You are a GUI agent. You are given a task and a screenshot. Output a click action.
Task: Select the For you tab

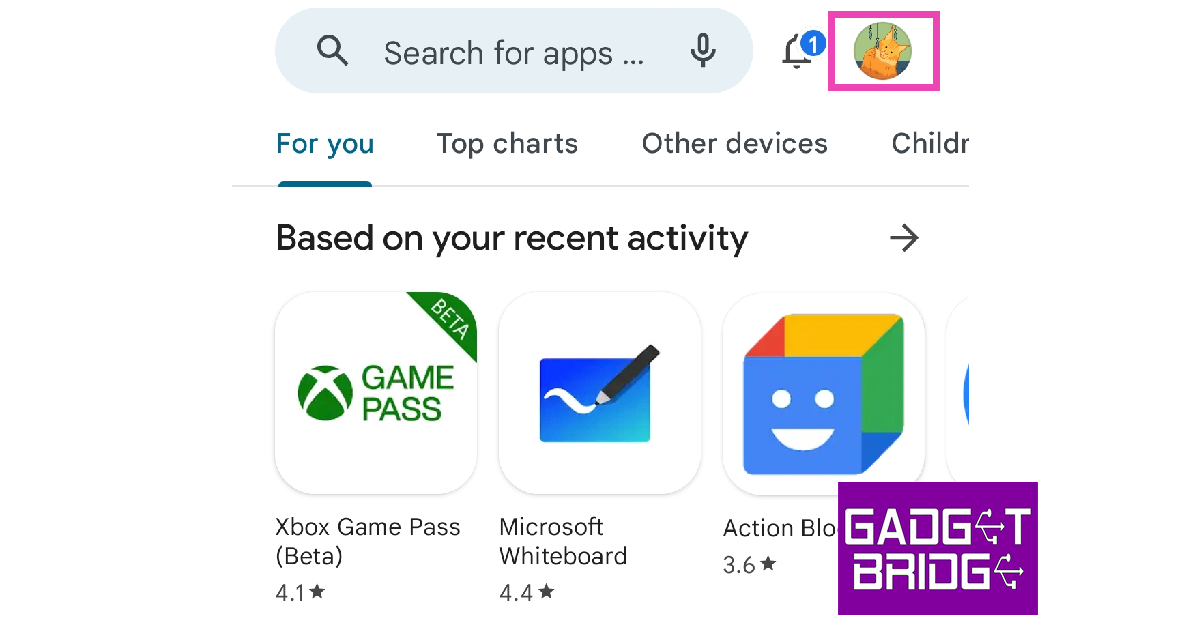(325, 144)
